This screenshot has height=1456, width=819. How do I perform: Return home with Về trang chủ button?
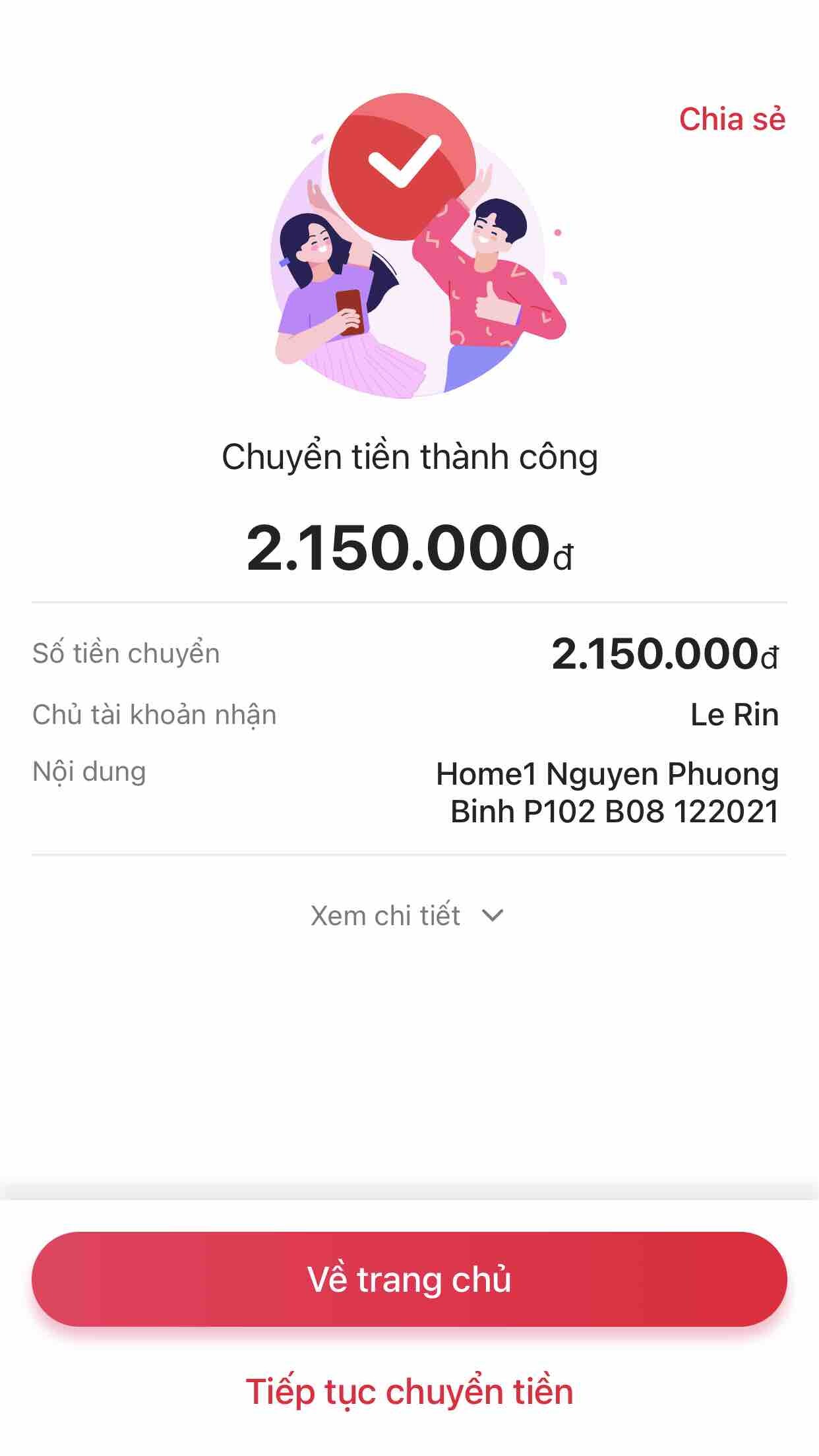[x=409, y=1279]
